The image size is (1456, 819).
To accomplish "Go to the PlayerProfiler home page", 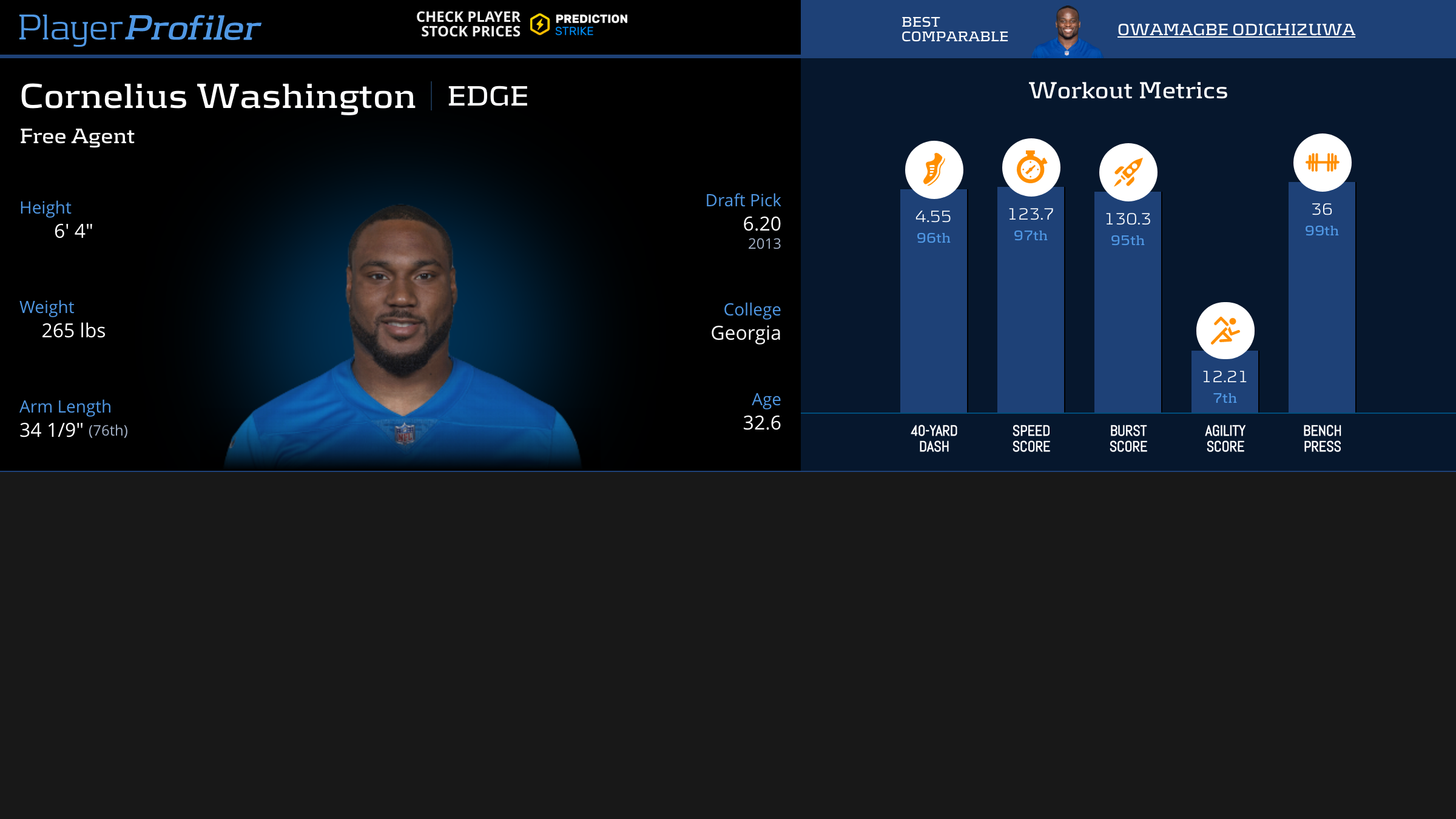I will (x=140, y=28).
